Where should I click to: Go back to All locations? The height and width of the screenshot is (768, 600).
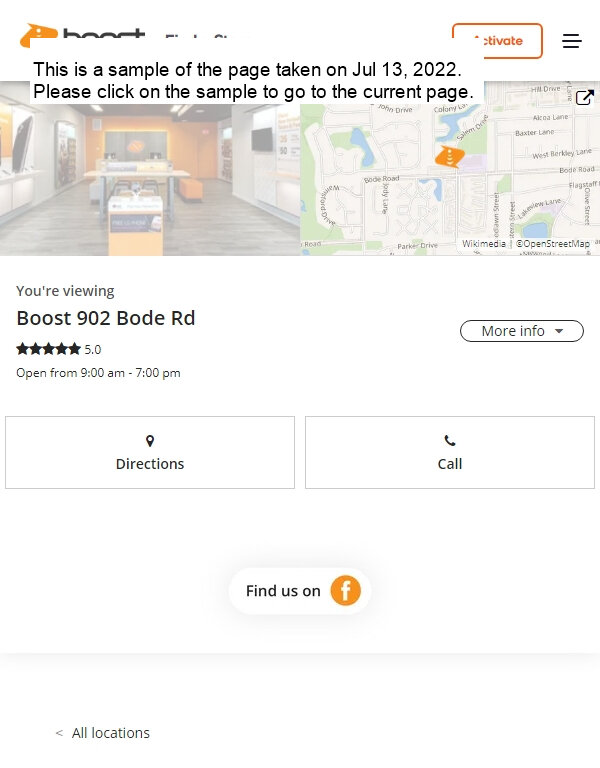click(x=103, y=733)
